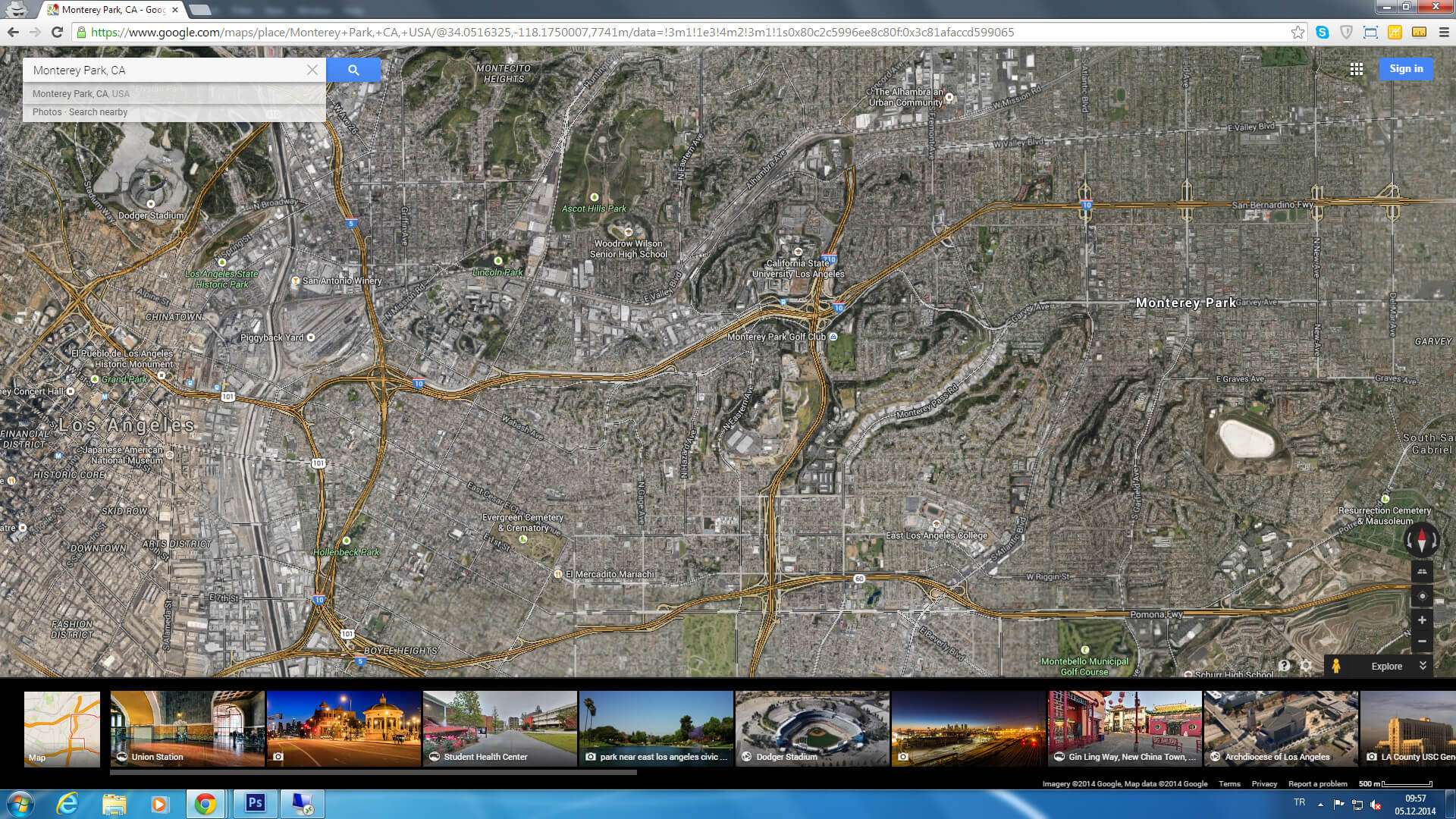Switch to the Map view thumbnail
This screenshot has height=819, width=1456.
tap(62, 728)
